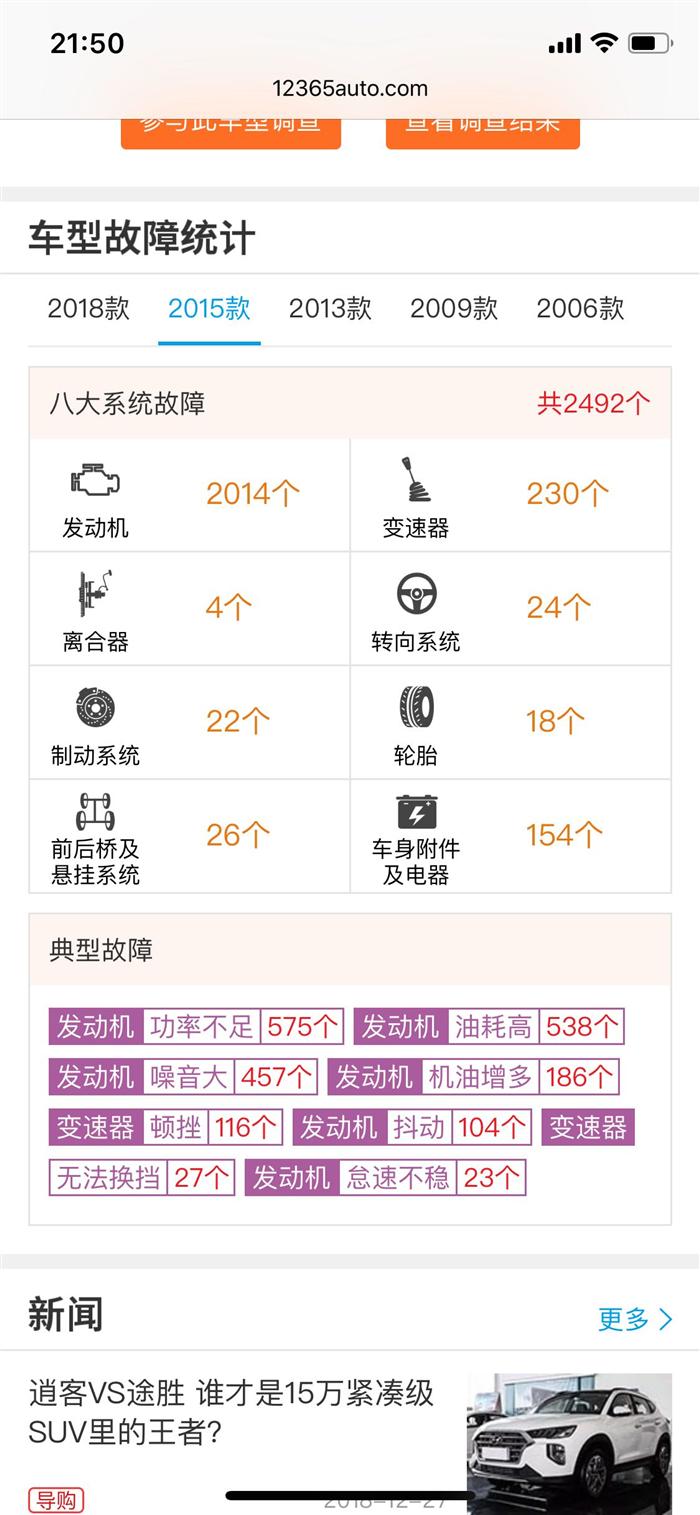
Task: Switch to the 2018款 tab
Action: [89, 308]
